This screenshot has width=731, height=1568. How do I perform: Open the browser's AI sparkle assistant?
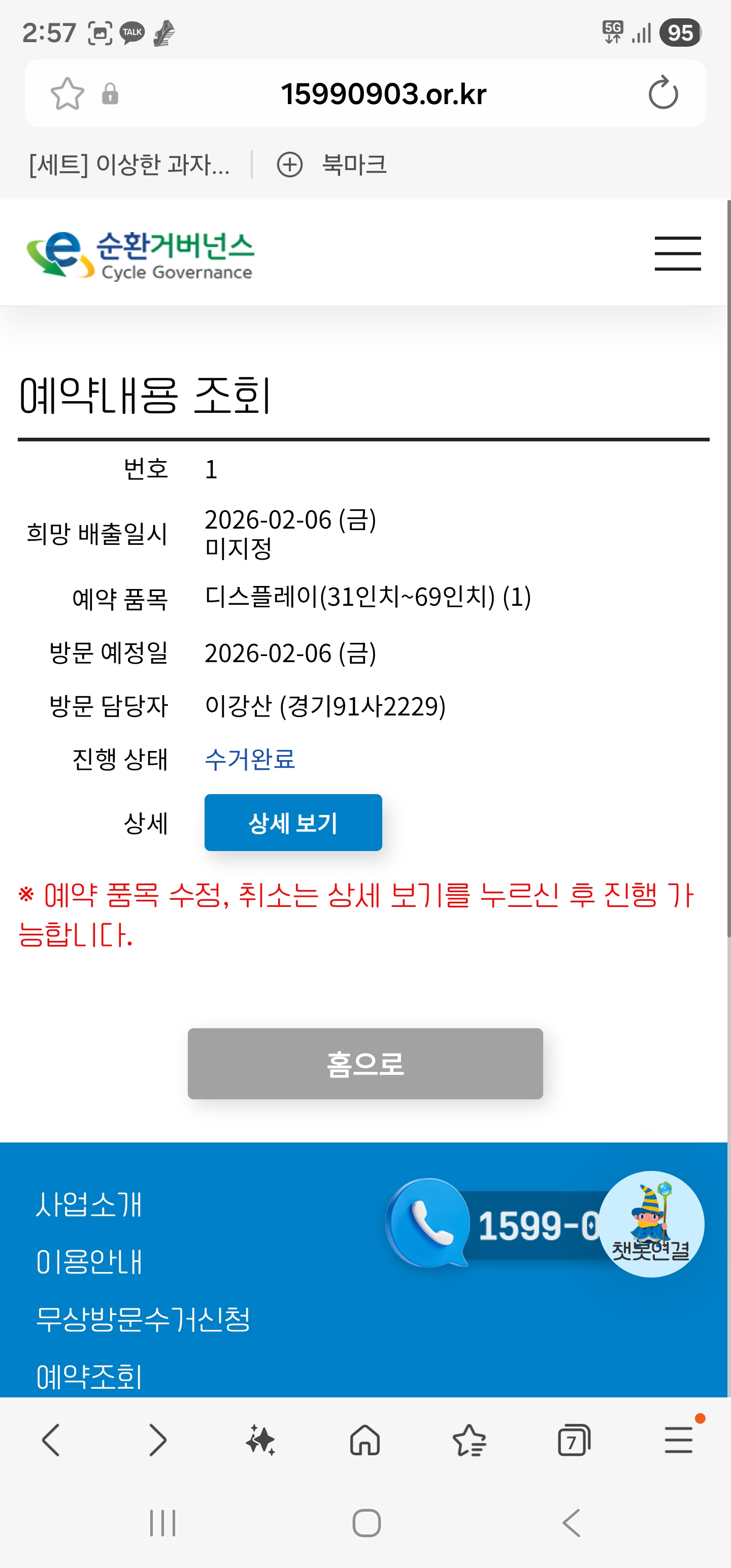[260, 1440]
